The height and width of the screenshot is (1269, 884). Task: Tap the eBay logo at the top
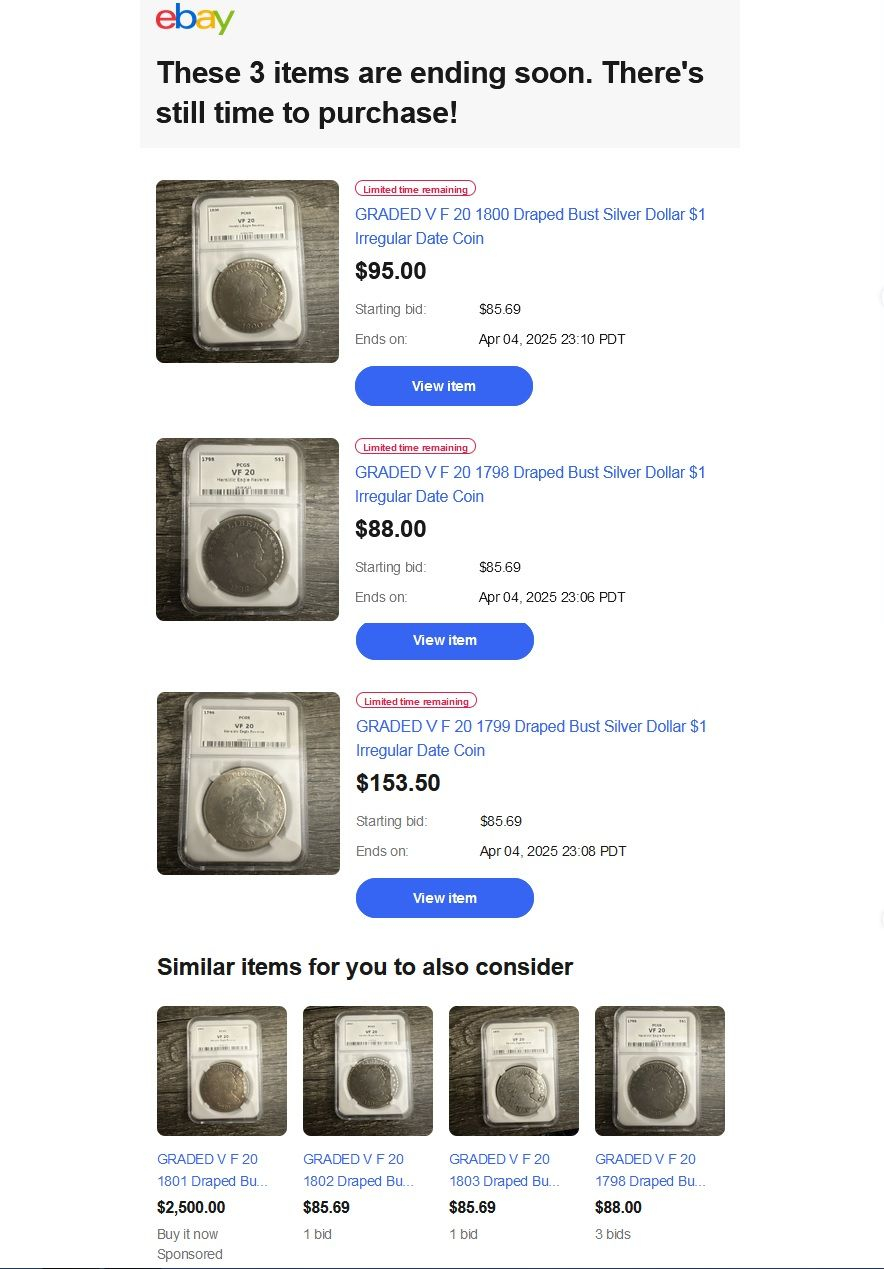coord(195,19)
